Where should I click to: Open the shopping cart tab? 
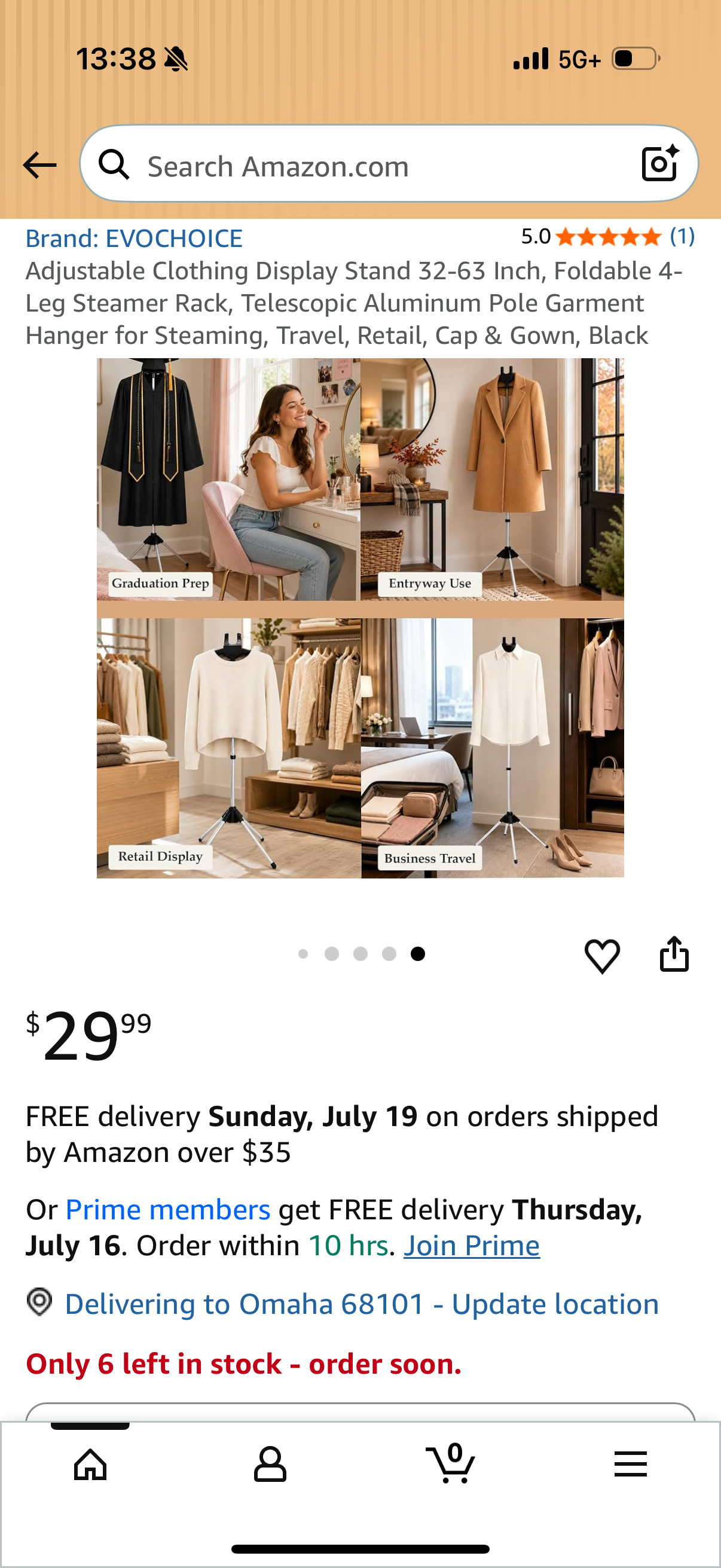[450, 1463]
